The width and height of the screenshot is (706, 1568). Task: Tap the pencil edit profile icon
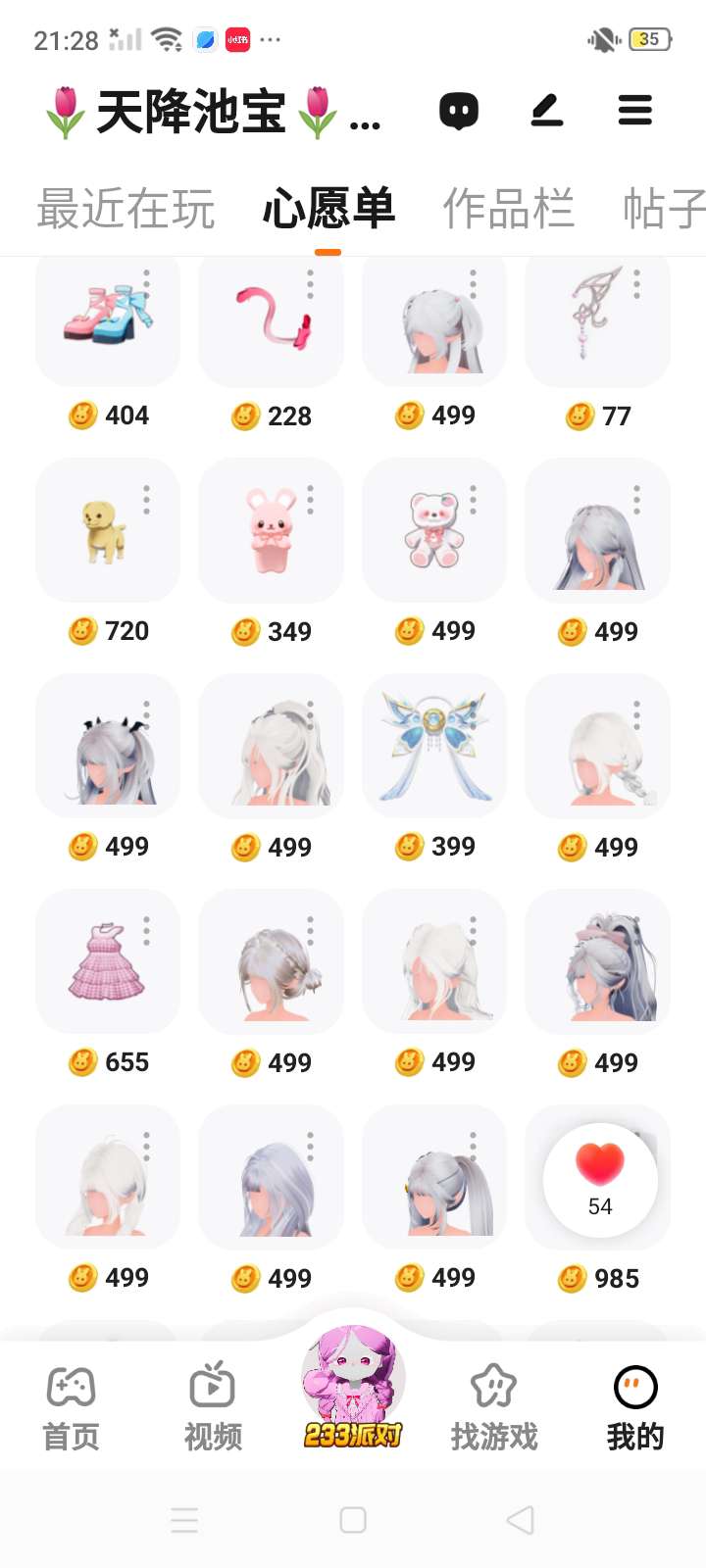(x=547, y=110)
